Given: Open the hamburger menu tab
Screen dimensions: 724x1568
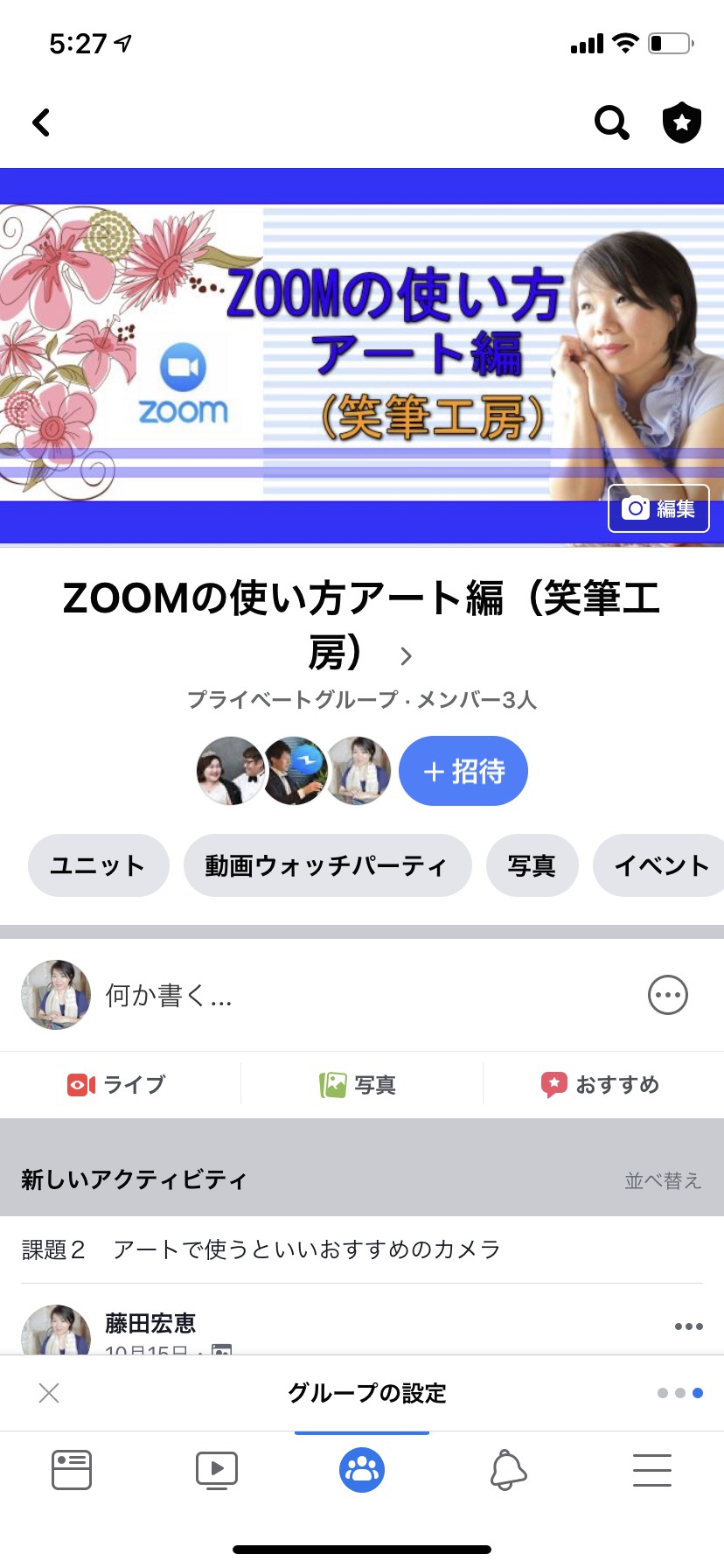Looking at the screenshot, I should [652, 1470].
